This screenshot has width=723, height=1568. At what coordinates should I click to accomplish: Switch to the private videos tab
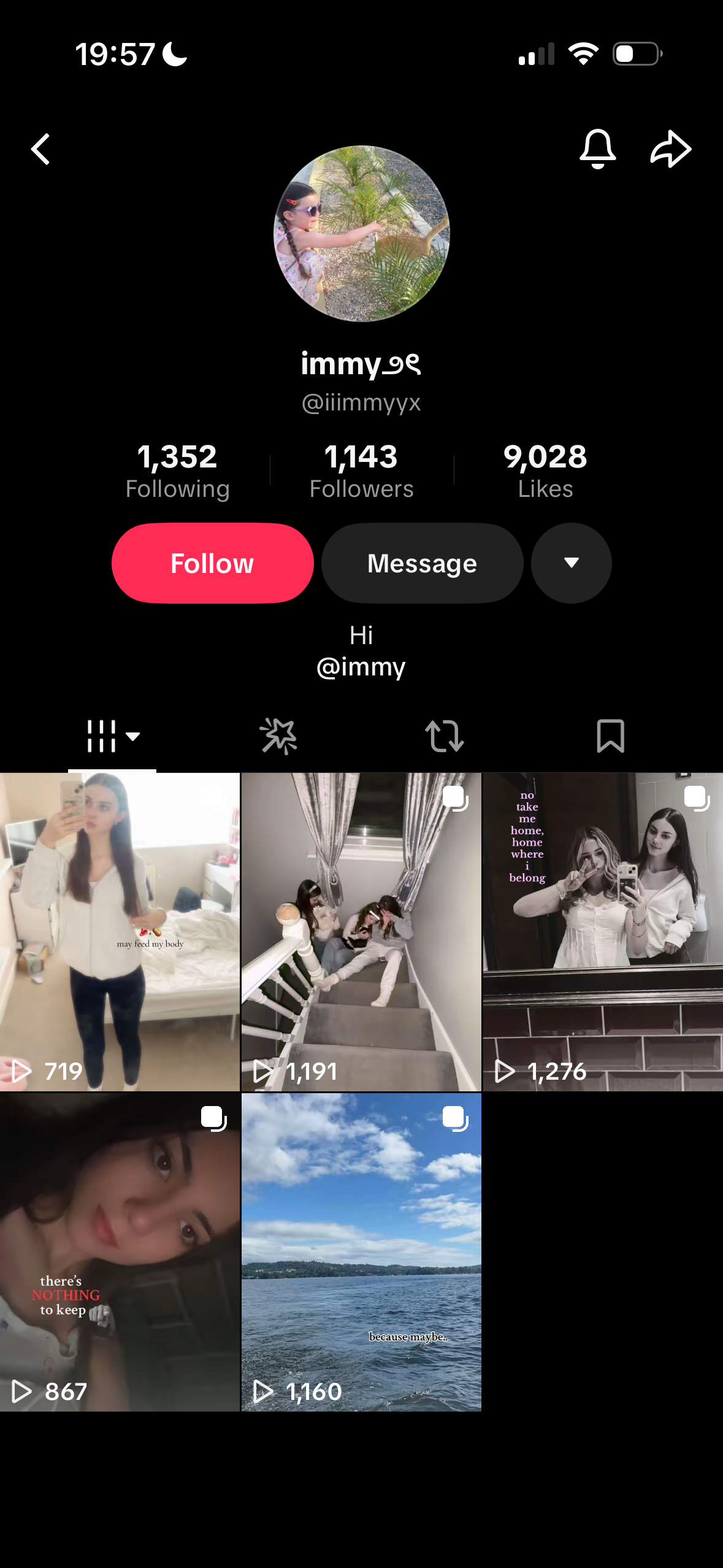(278, 736)
